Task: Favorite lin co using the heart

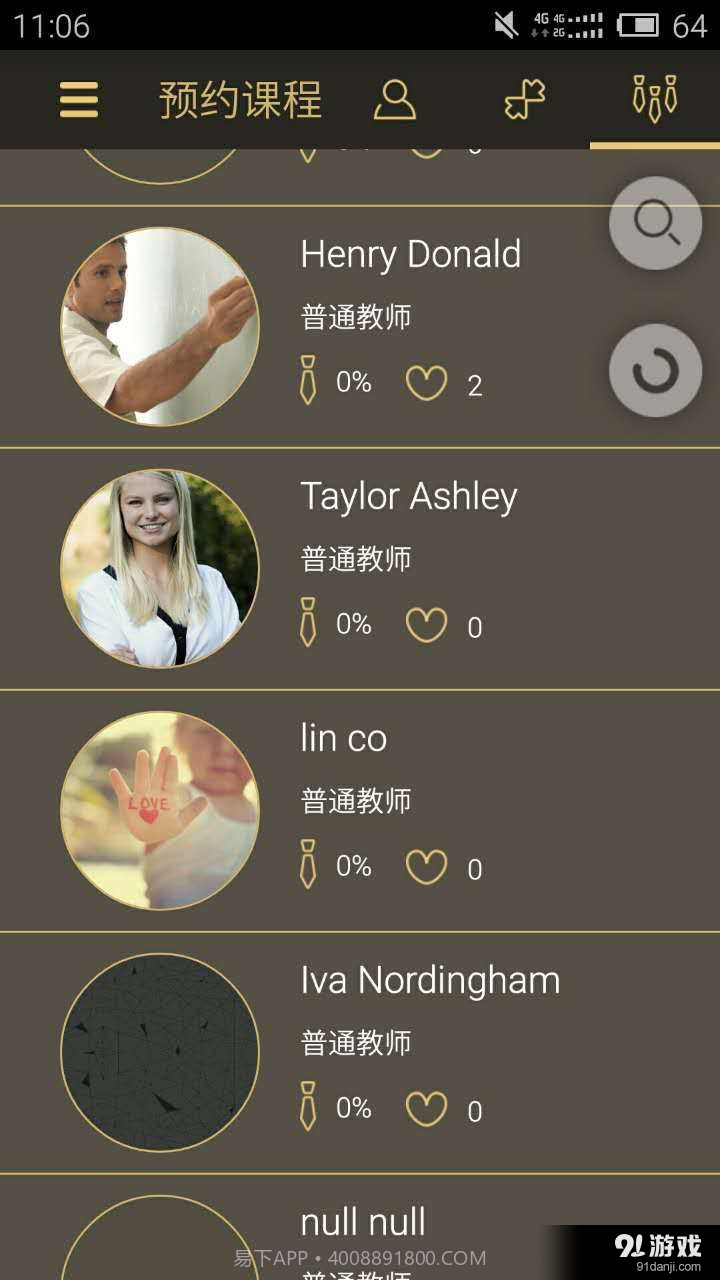Action: pos(426,867)
